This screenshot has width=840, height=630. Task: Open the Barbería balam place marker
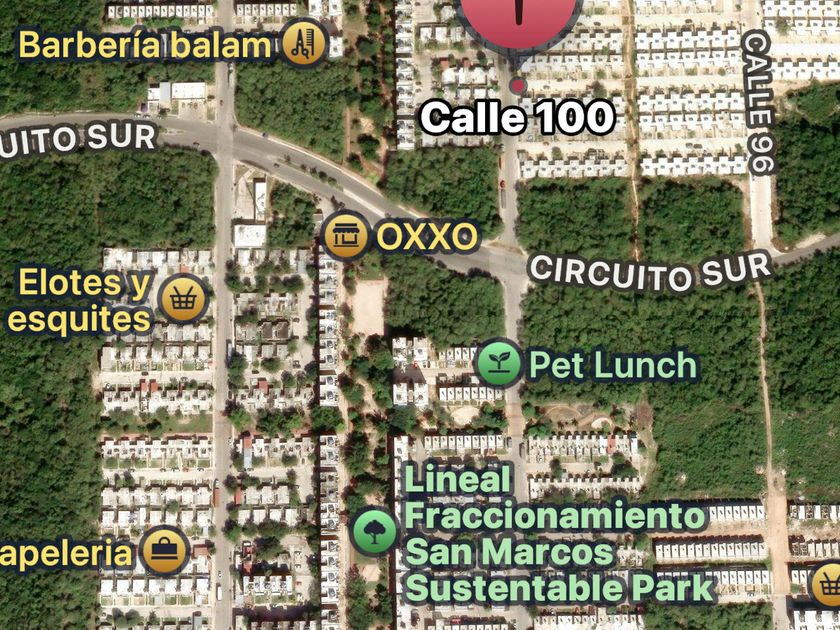click(304, 44)
